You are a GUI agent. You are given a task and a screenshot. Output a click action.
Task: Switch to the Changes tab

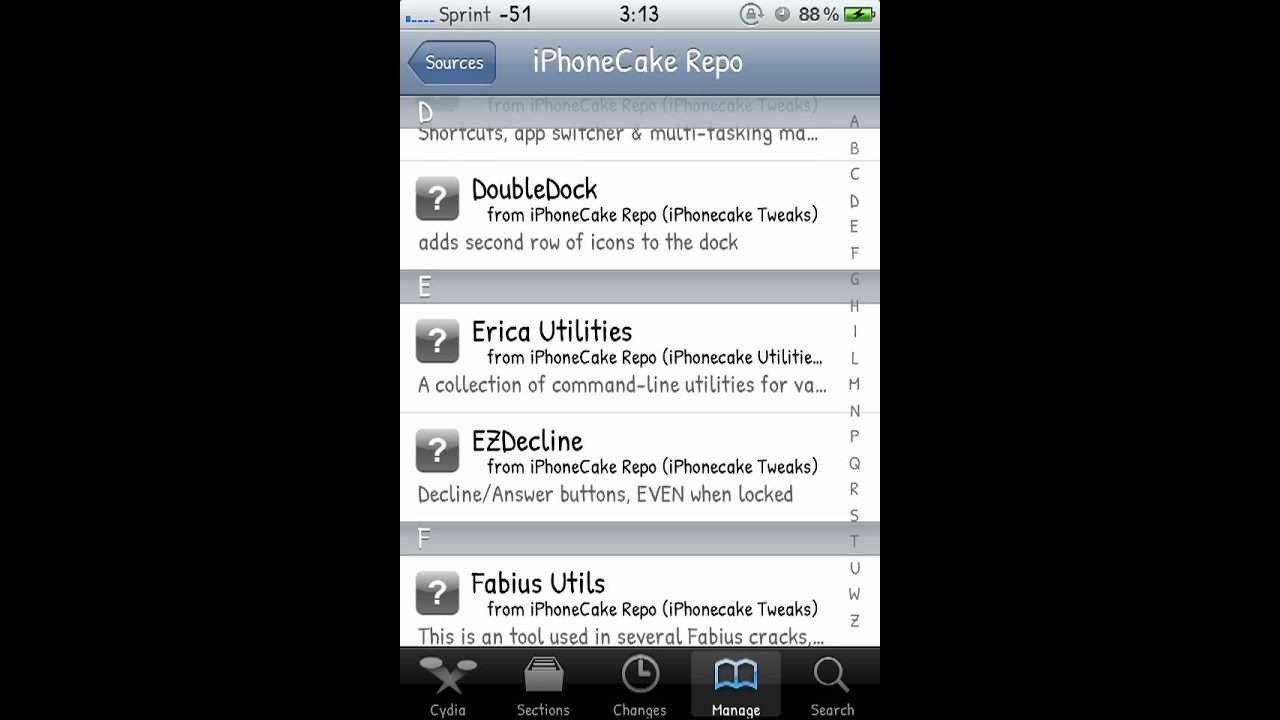tap(639, 686)
